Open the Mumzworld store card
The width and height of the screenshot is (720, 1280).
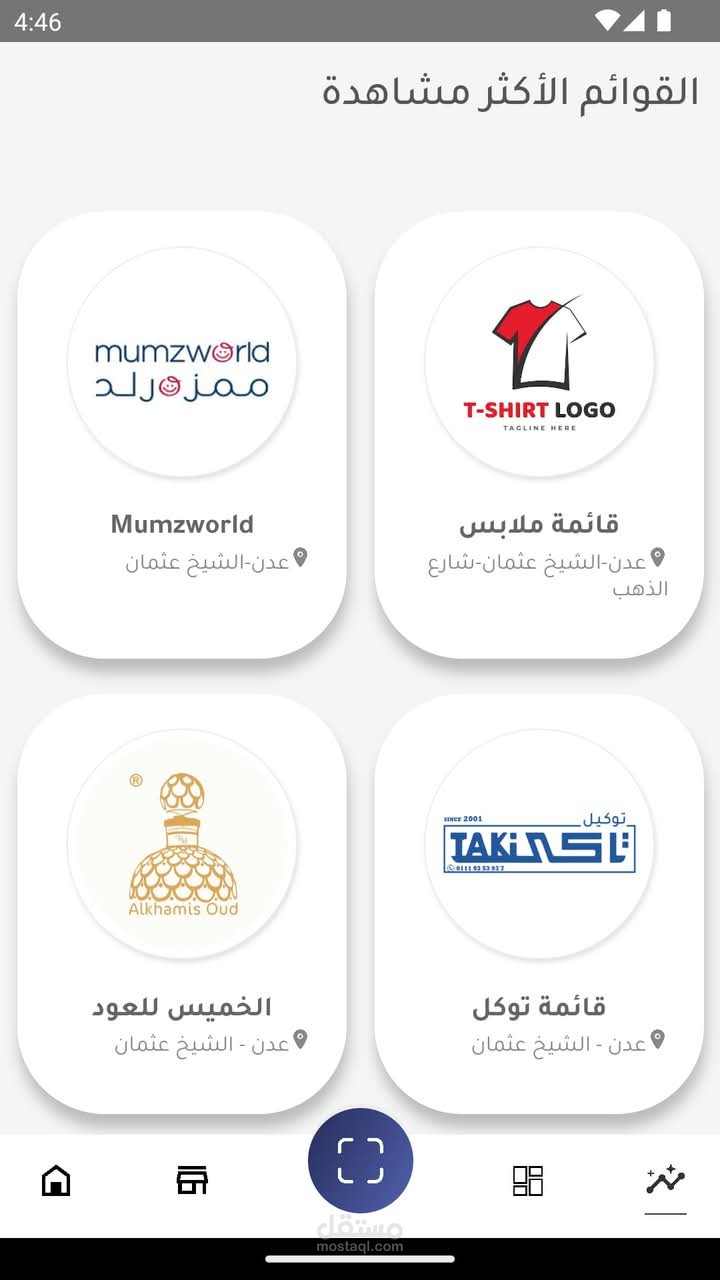pyautogui.click(x=182, y=435)
